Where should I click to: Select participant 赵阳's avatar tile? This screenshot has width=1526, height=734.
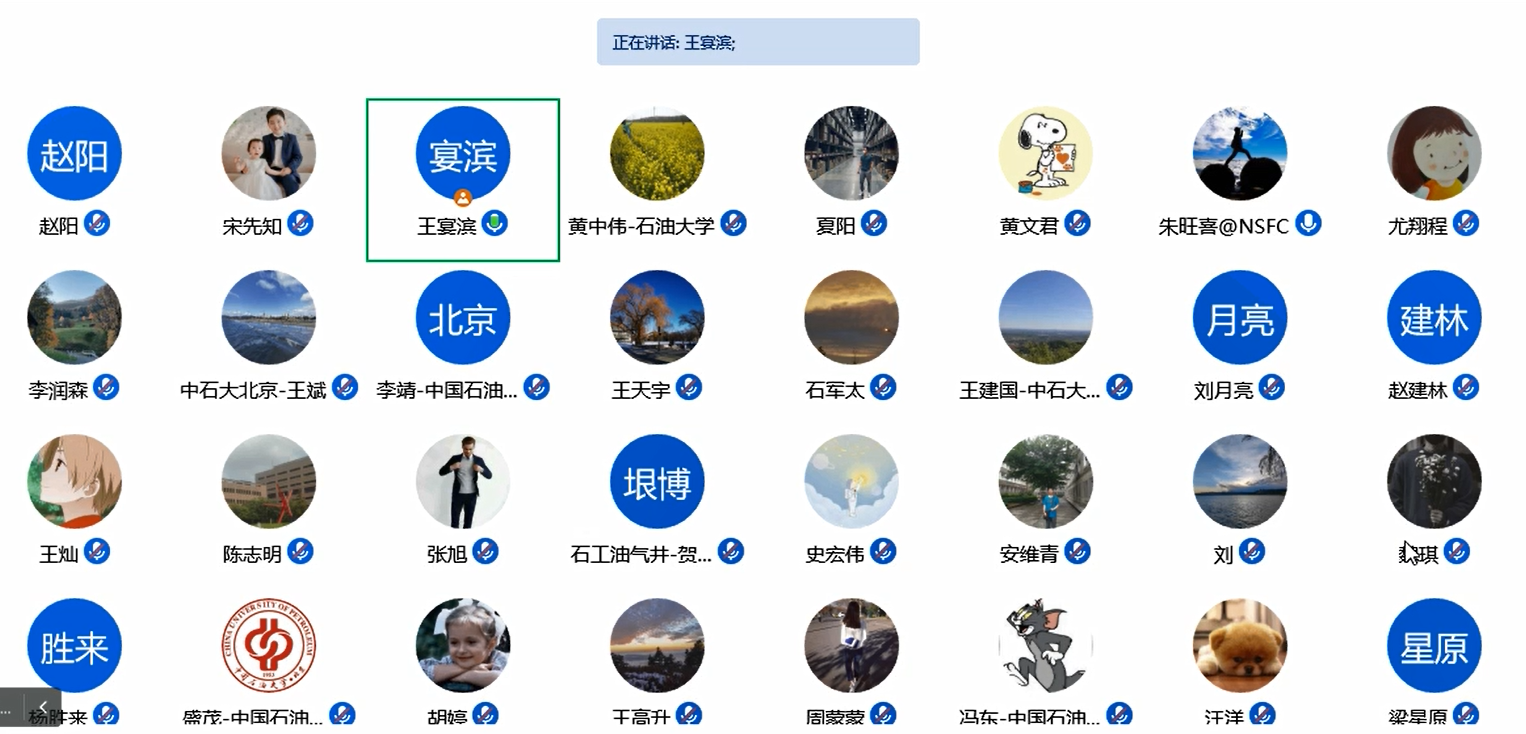point(74,155)
